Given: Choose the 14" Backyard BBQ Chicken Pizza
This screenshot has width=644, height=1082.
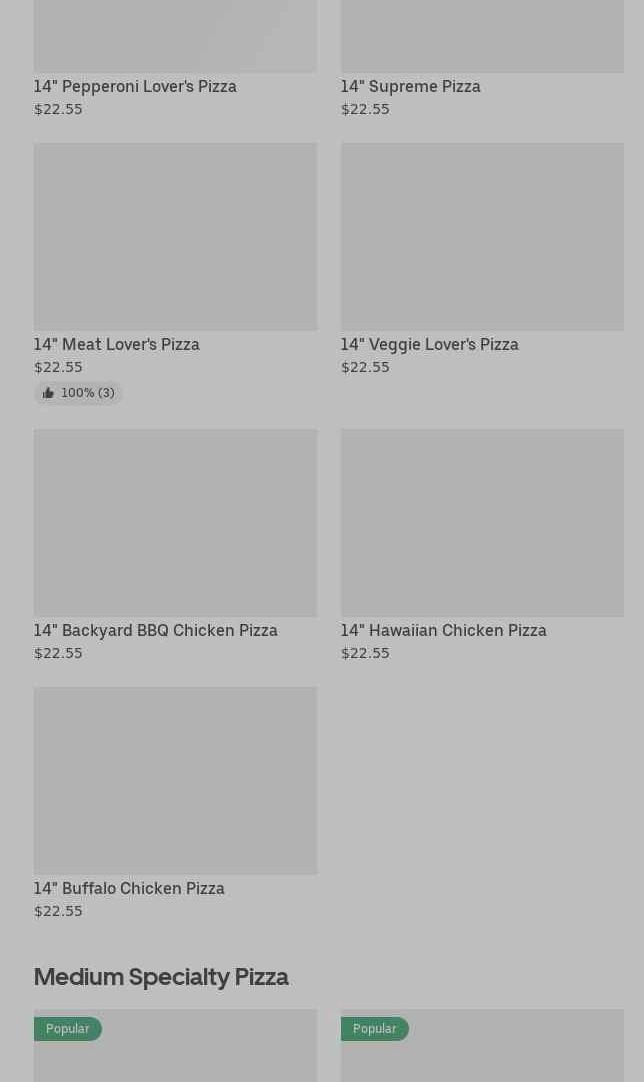Looking at the screenshot, I should (x=175, y=545).
